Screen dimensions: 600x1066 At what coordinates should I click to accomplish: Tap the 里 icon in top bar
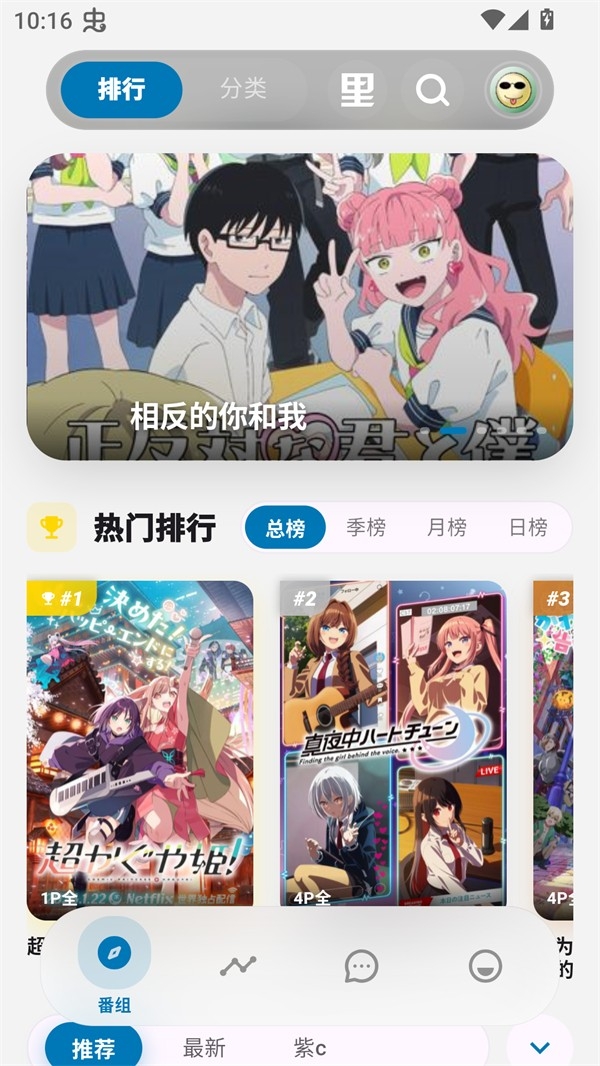(357, 90)
